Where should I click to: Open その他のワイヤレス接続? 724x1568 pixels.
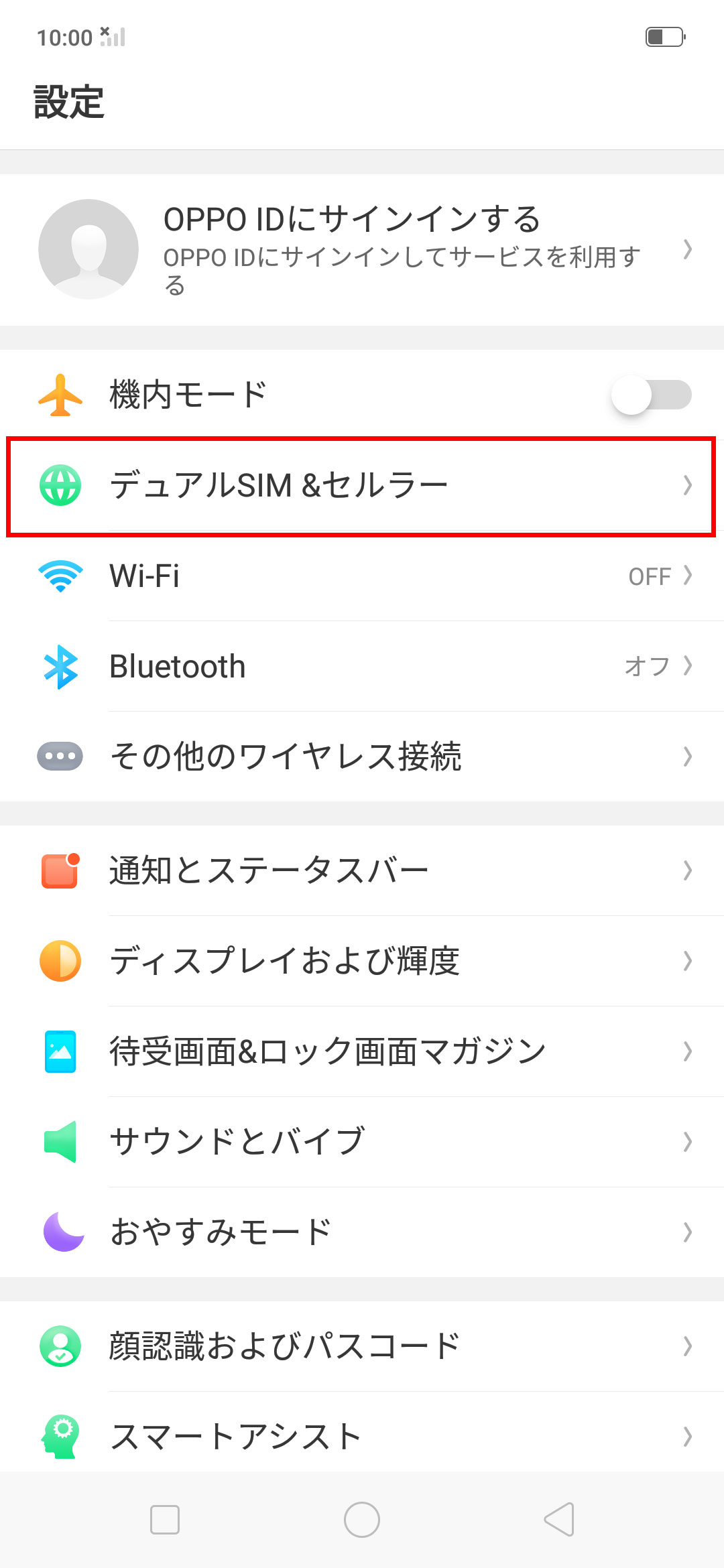(362, 757)
